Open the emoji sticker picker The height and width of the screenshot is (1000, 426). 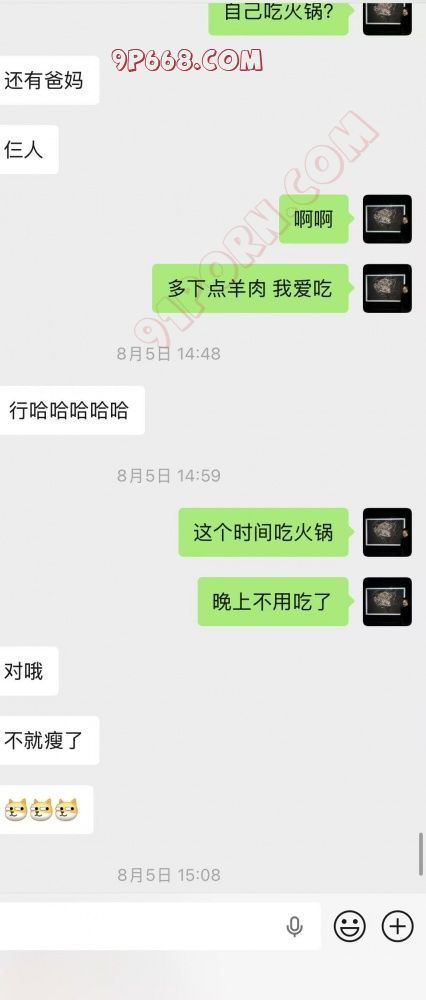point(350,926)
